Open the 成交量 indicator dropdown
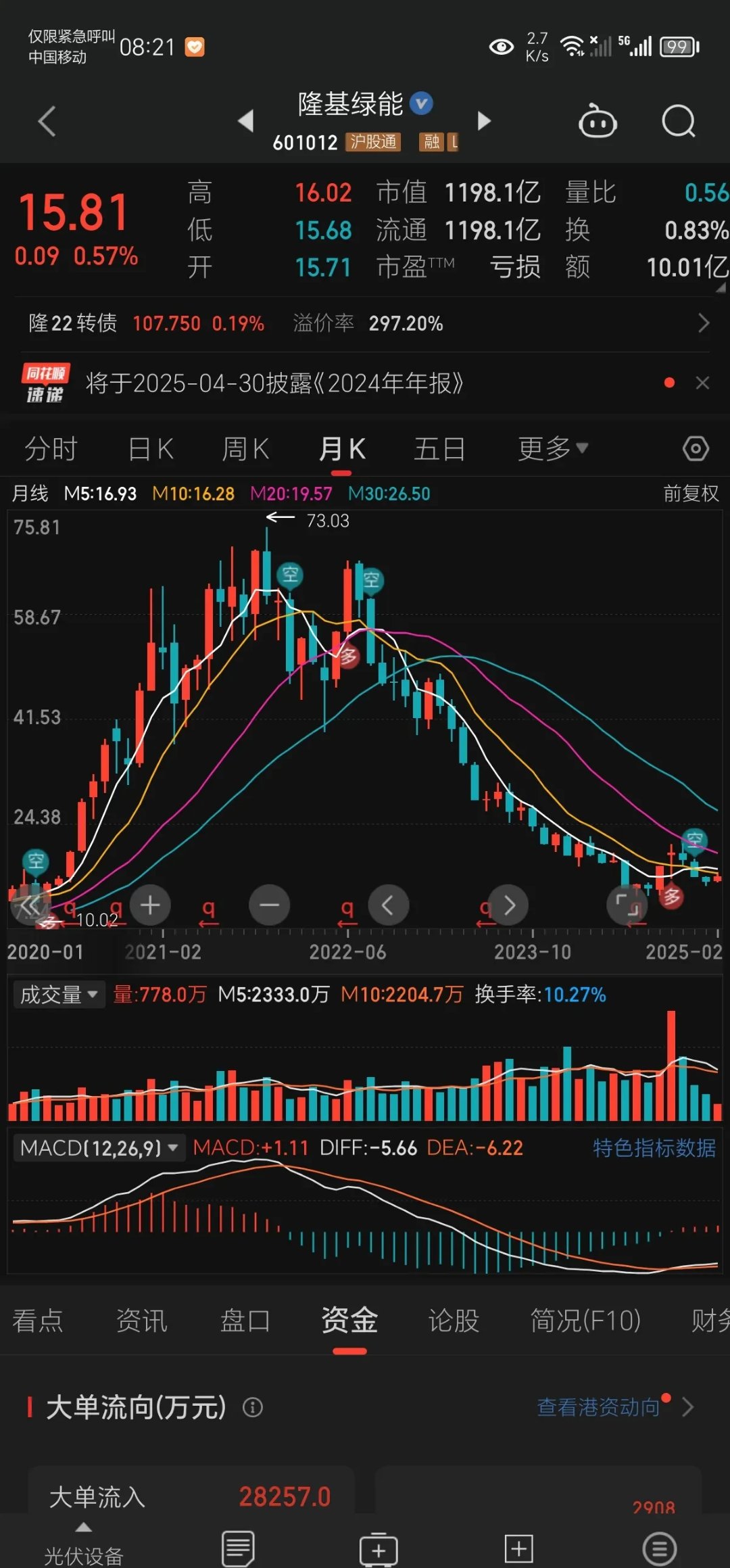This screenshot has width=730, height=1568. (59, 994)
